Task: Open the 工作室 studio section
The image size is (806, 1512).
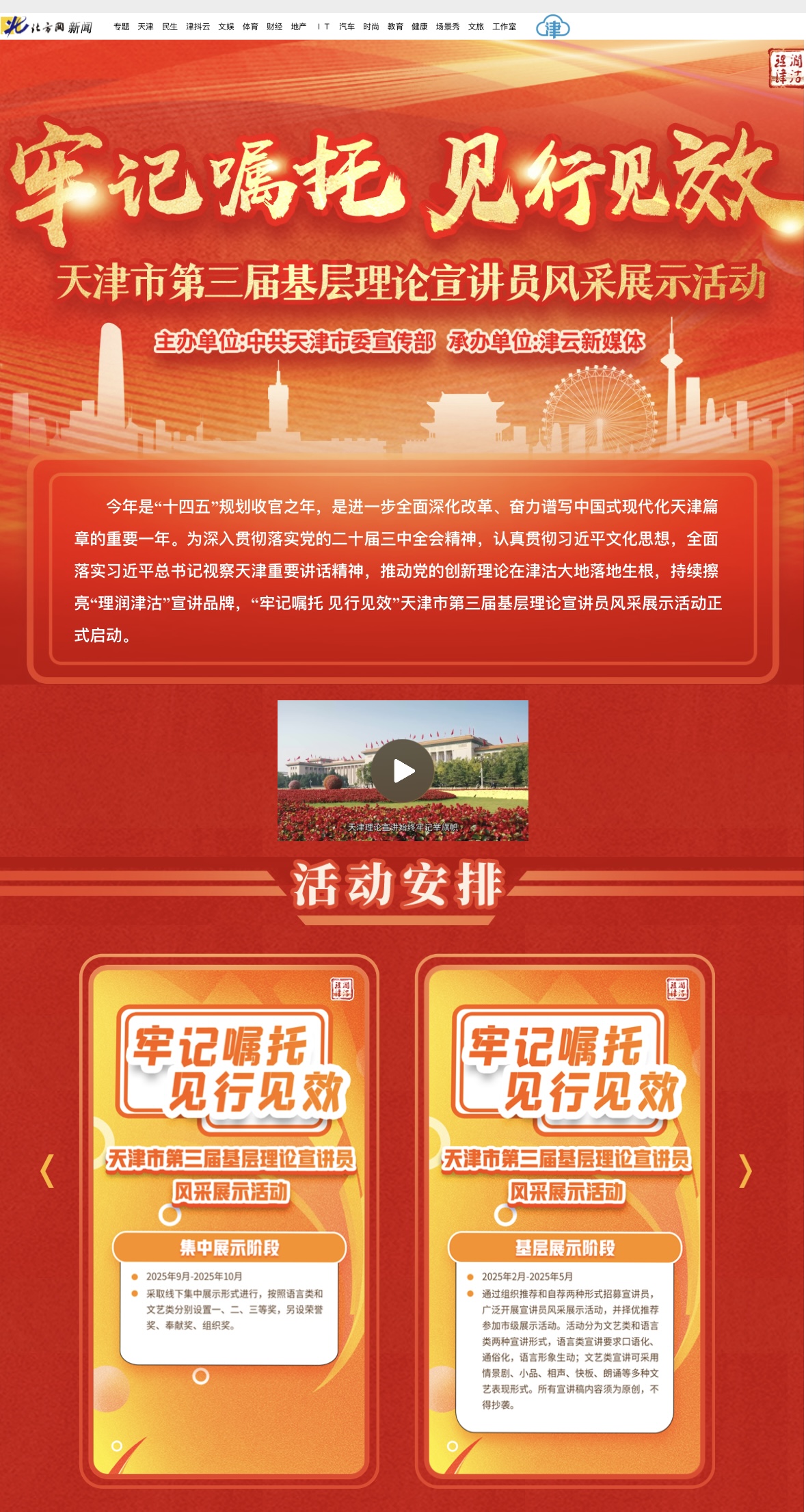Action: (x=505, y=27)
